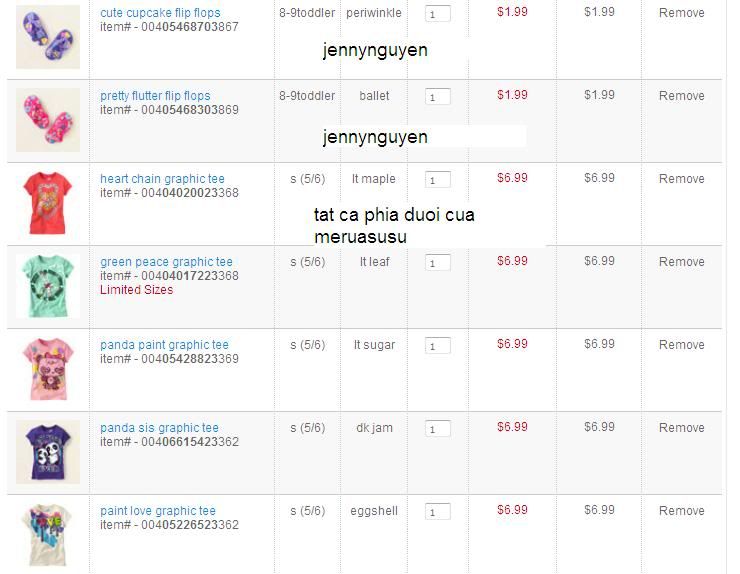The width and height of the screenshot is (740, 574).
Task: Edit quantity for eggshell paint love tee
Action: click(x=437, y=512)
